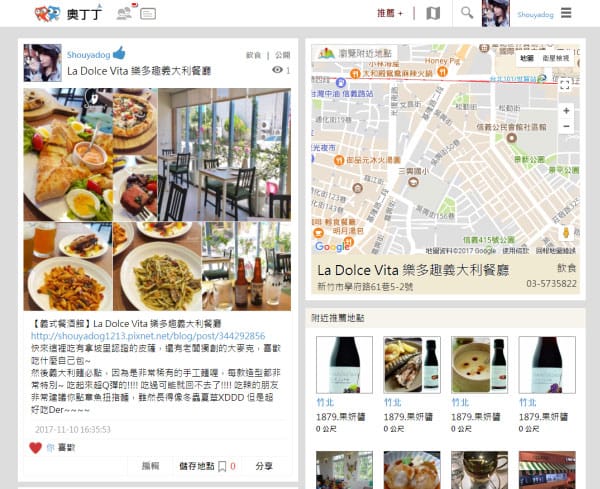Open the messages icon in header
Image resolution: width=600 pixels, height=489 pixels.
[x=149, y=13]
